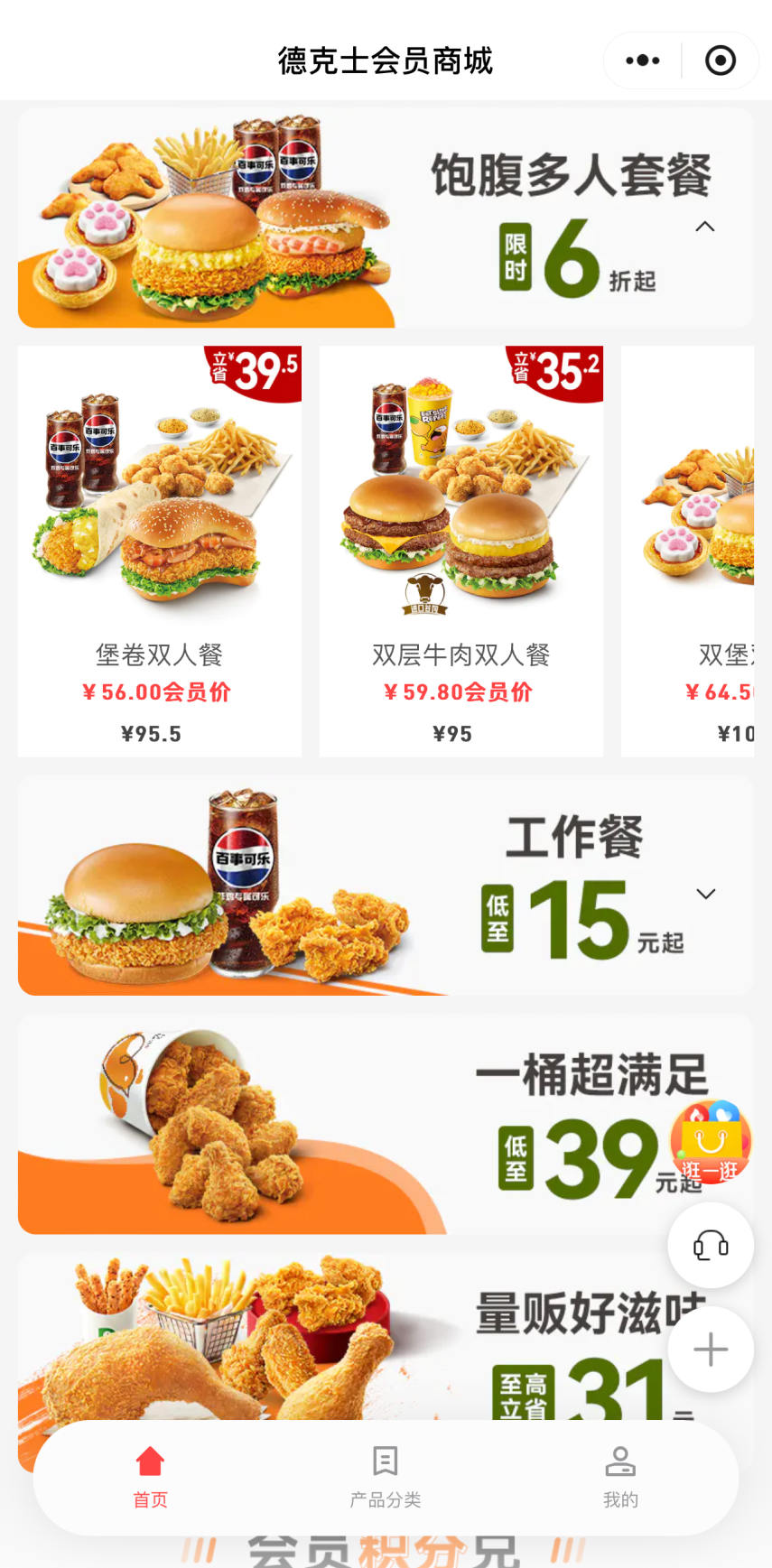Open the 量贩好滋味 banner

(x=343, y=1336)
